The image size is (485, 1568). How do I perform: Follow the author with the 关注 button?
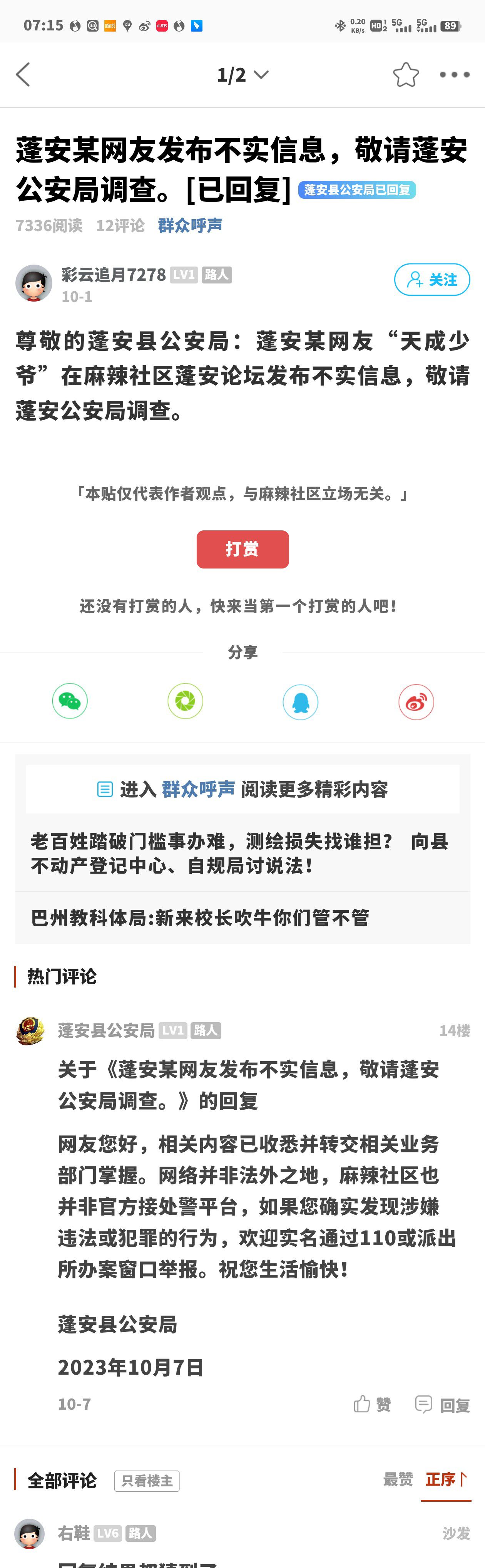431,279
